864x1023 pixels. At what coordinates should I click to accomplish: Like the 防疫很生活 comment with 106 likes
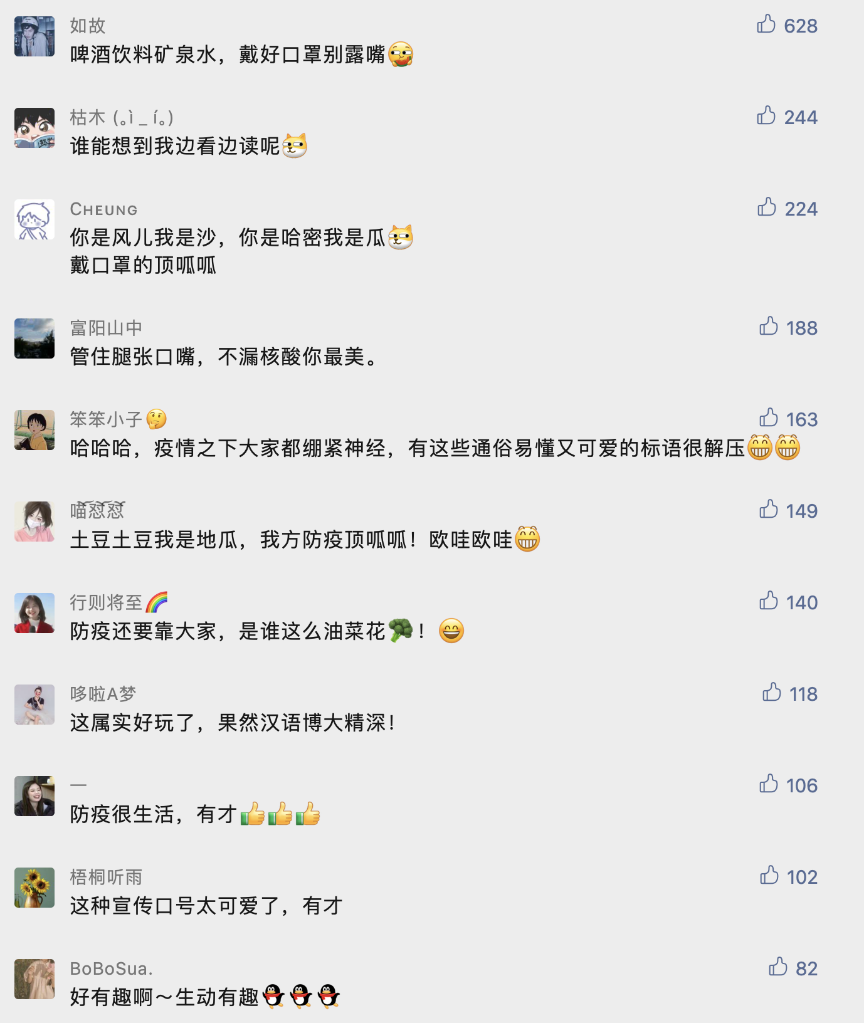click(769, 784)
